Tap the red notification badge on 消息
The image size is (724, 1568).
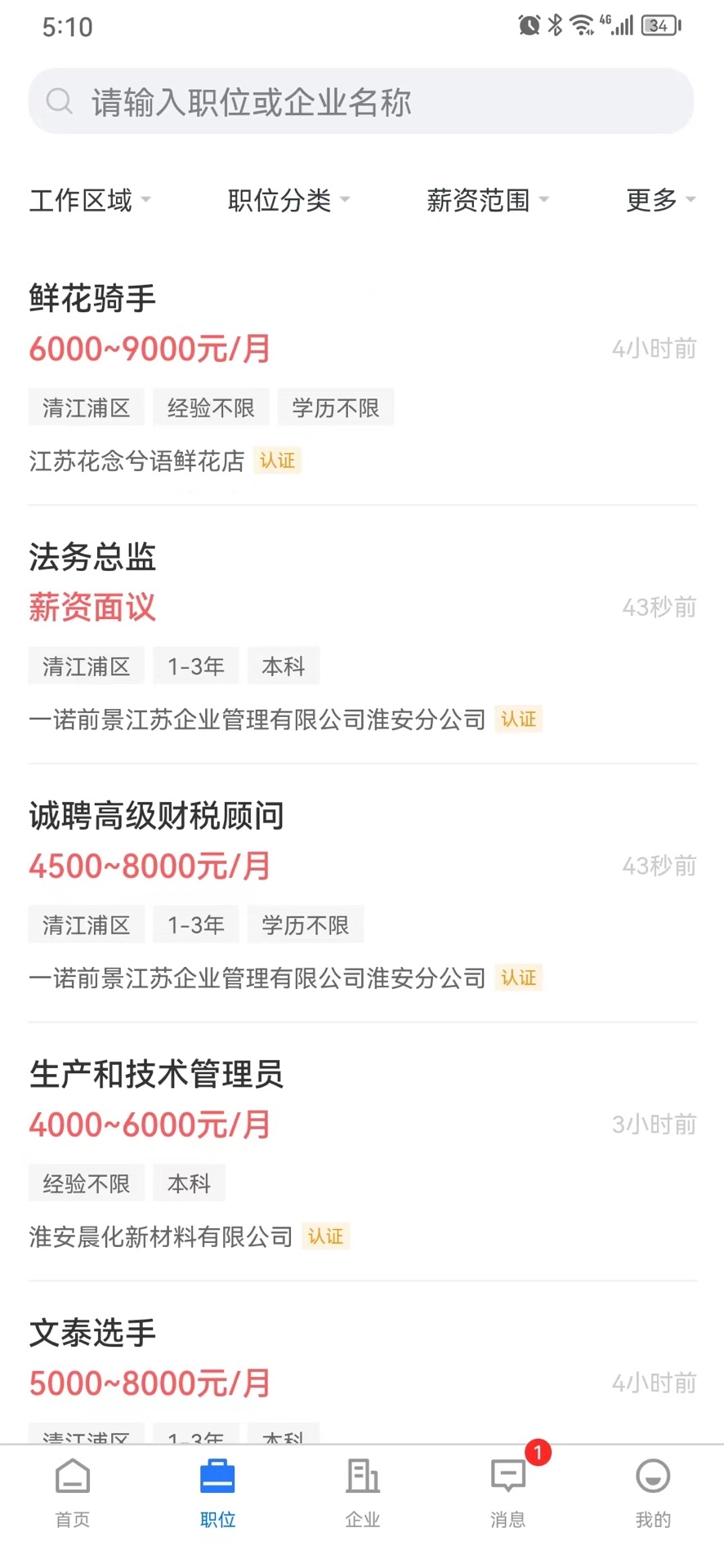[539, 1453]
